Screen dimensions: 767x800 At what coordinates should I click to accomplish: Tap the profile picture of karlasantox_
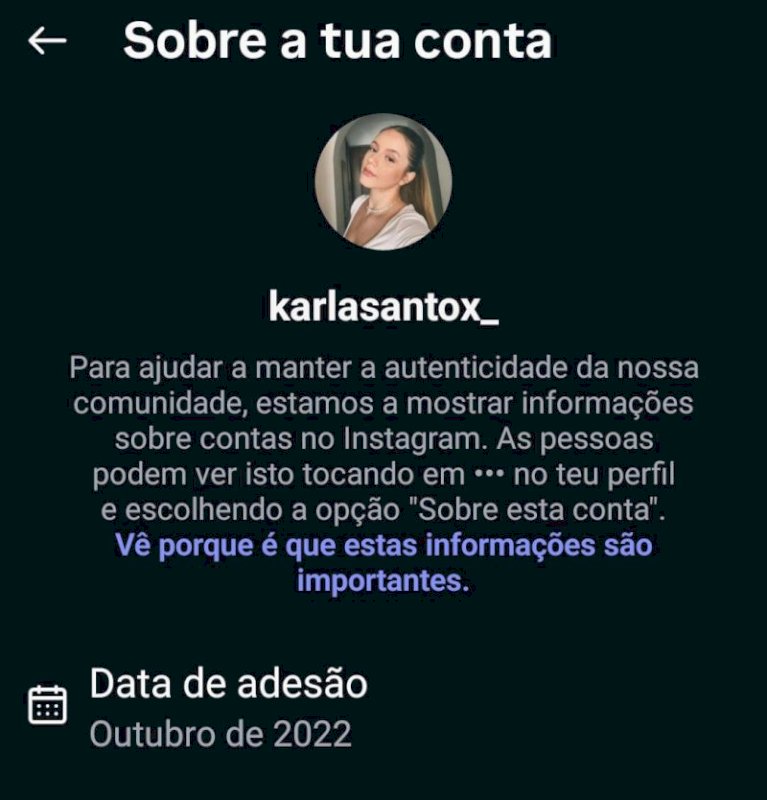pyautogui.click(x=383, y=180)
